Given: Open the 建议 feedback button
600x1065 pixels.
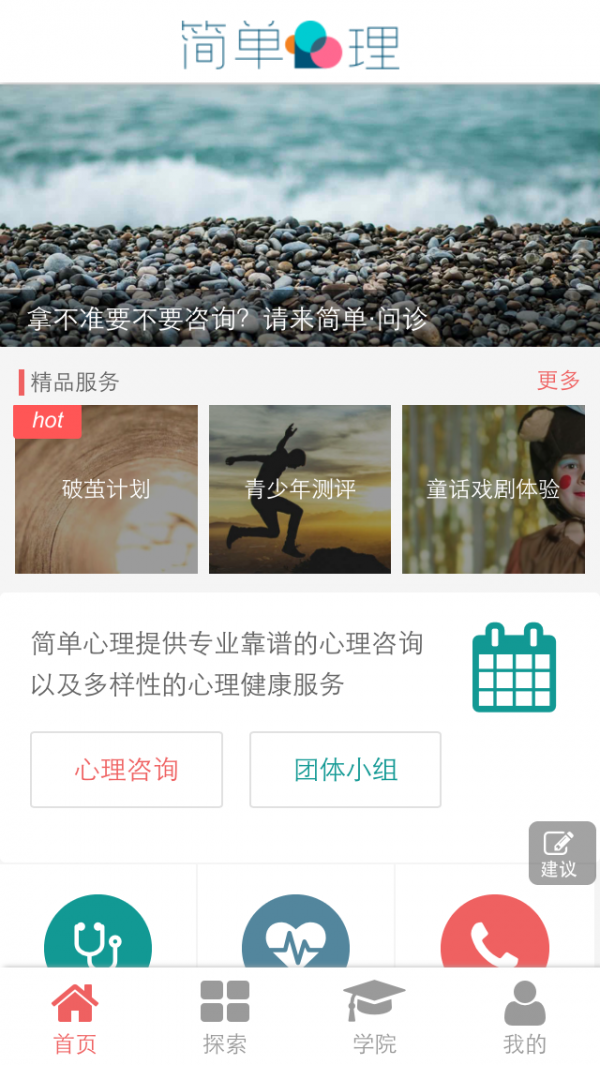Looking at the screenshot, I should pos(561,853).
